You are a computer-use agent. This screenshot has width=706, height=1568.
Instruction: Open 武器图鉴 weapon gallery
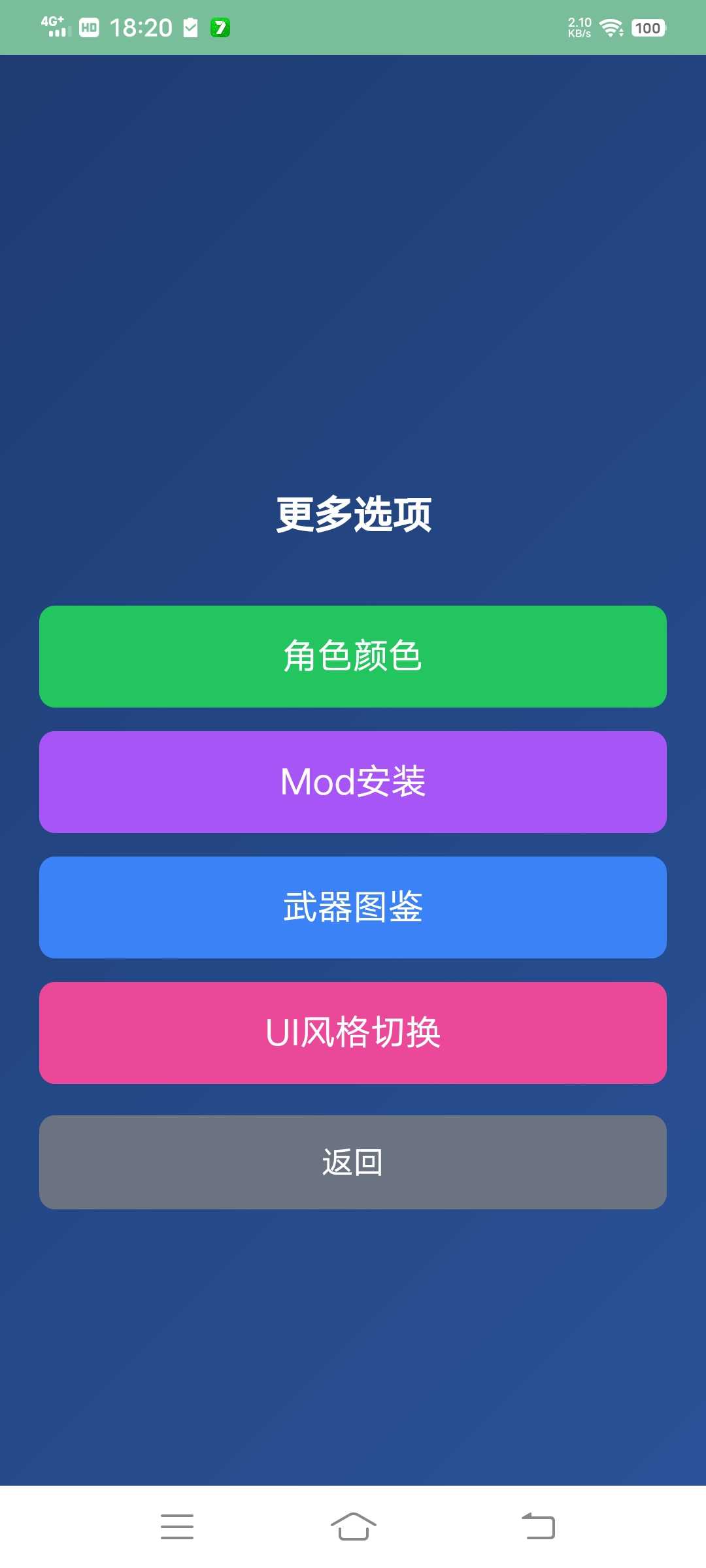click(x=353, y=907)
